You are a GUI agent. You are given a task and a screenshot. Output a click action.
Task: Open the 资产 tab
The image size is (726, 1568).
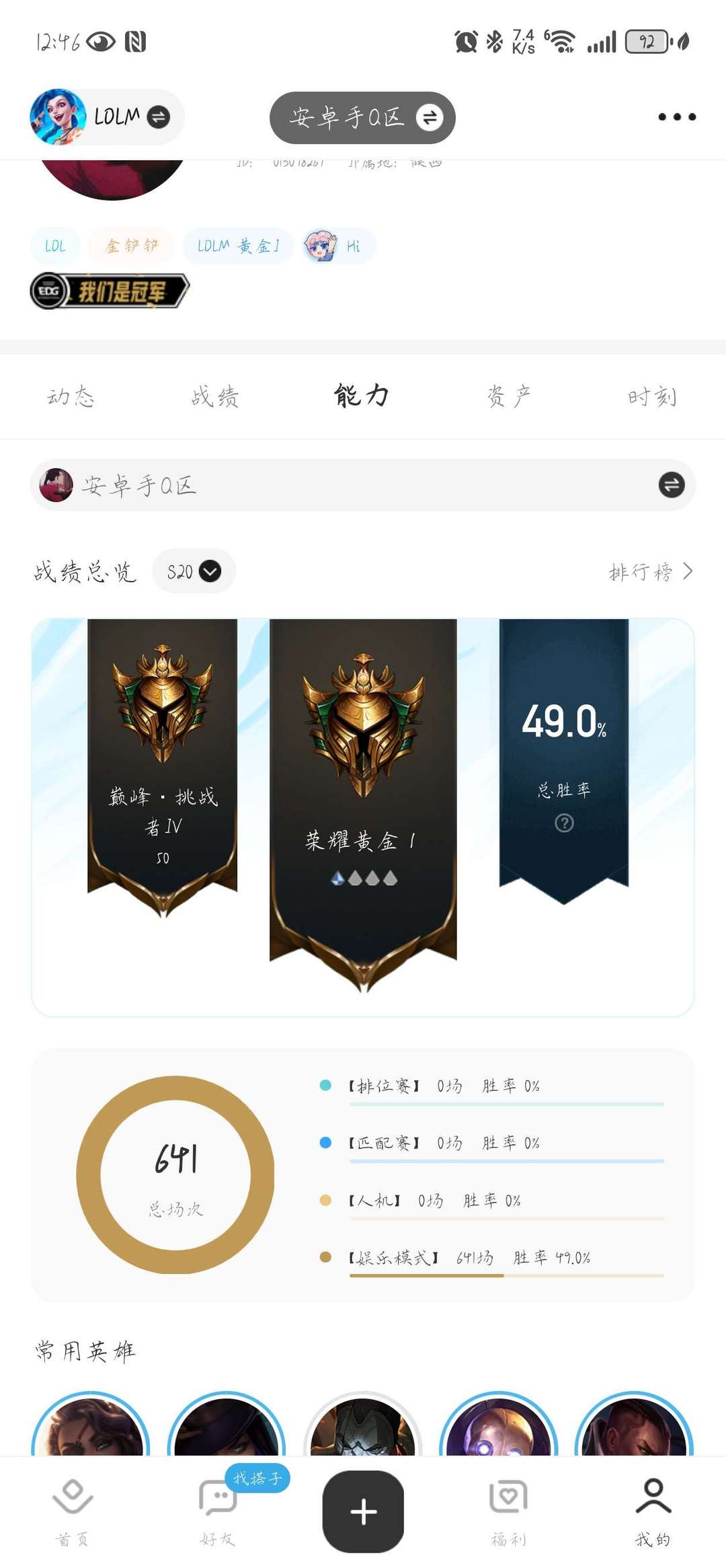(508, 396)
